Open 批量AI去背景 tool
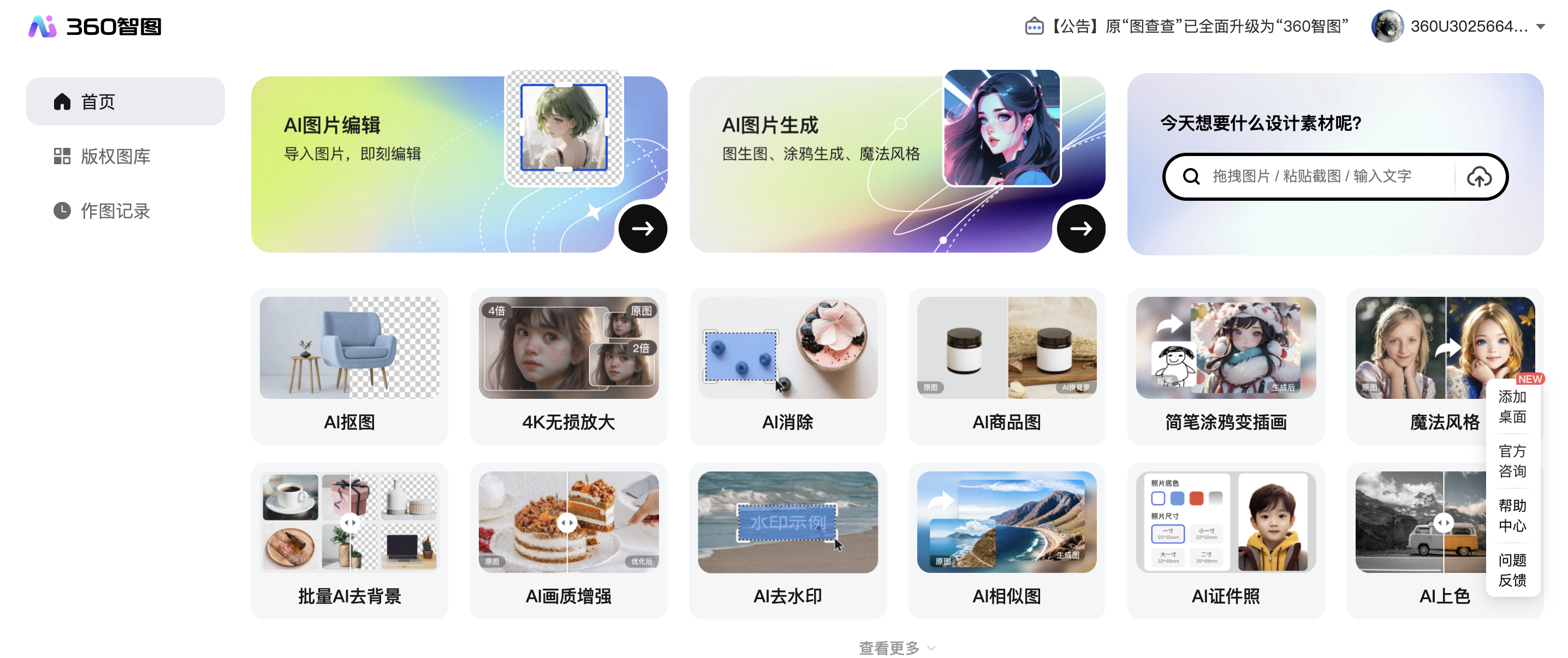 pos(349,541)
